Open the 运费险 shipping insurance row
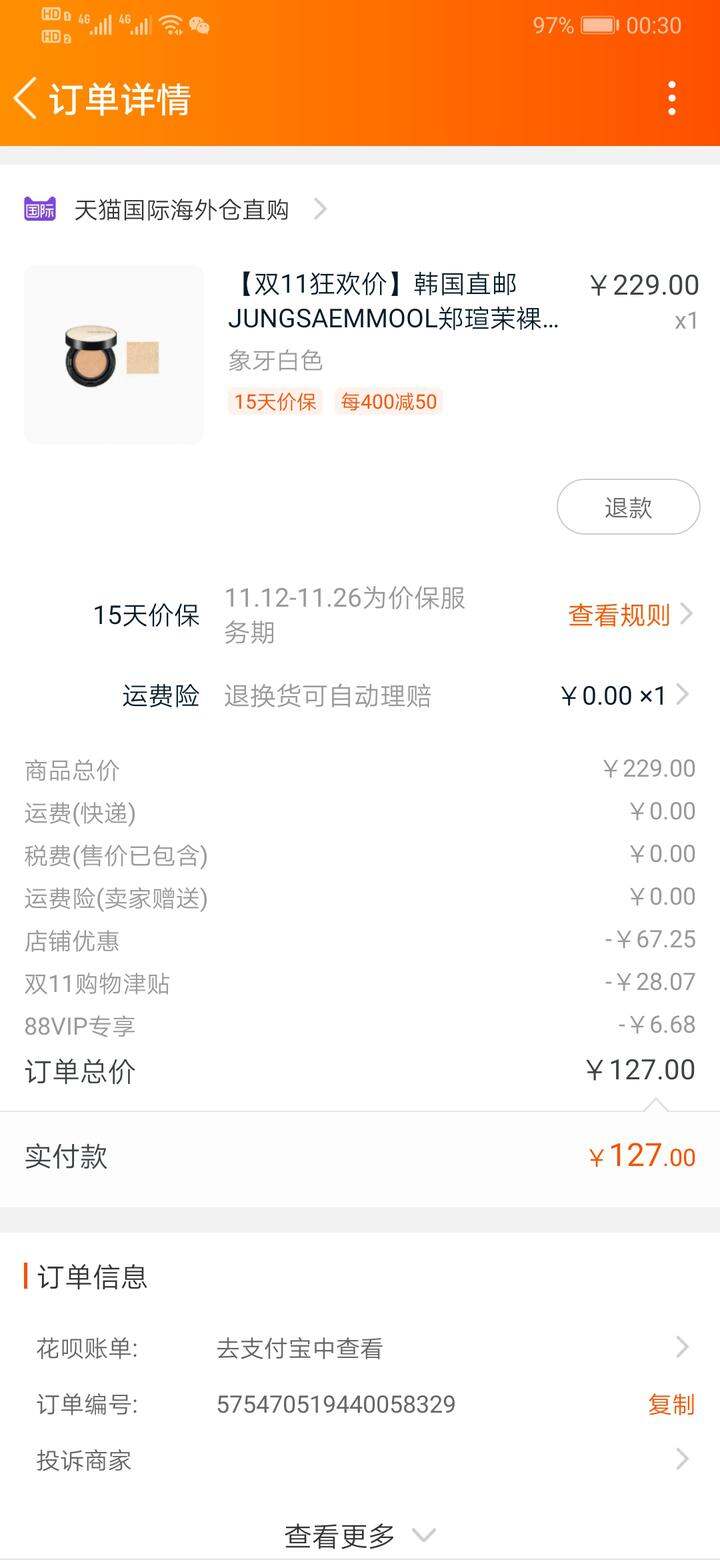This screenshot has height=1560, width=720. (x=360, y=695)
